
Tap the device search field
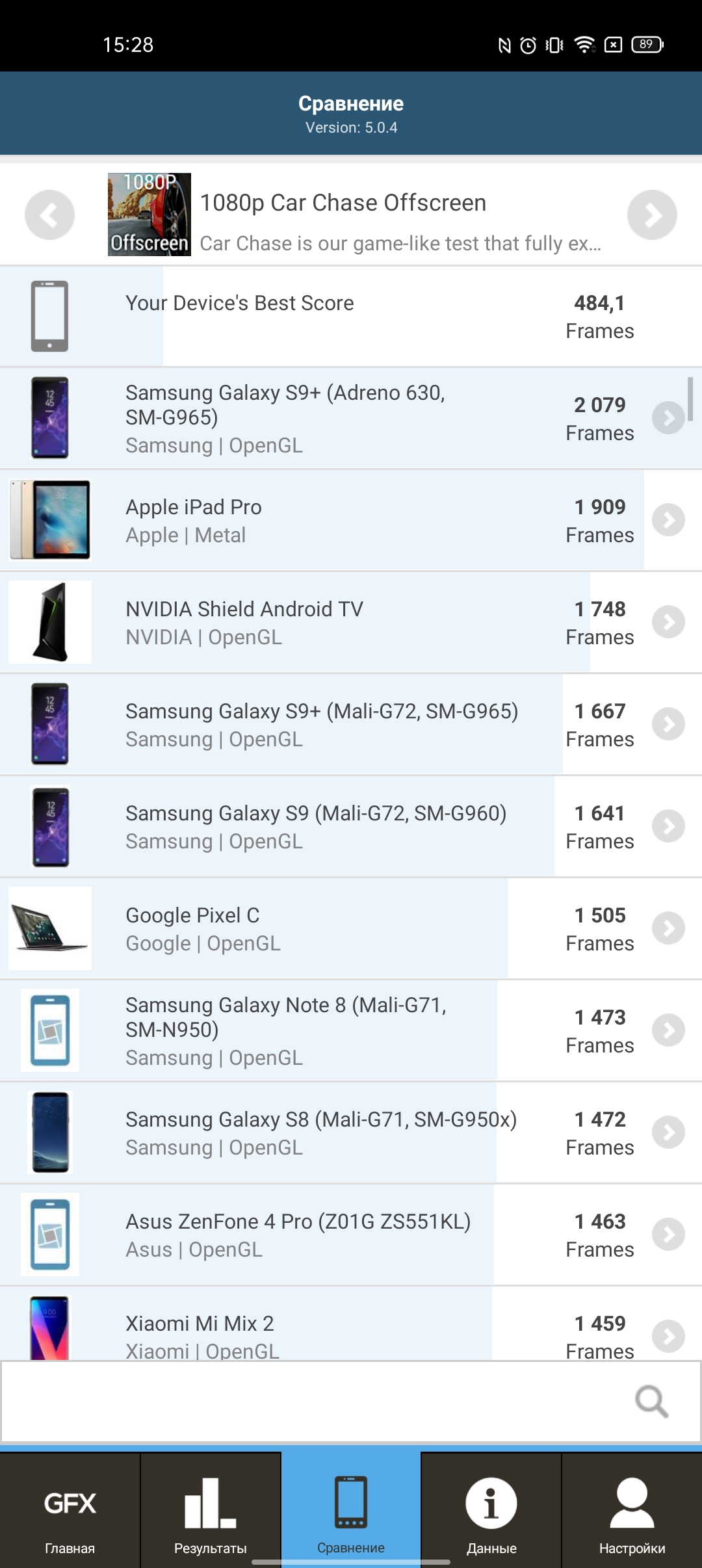(x=312, y=1402)
